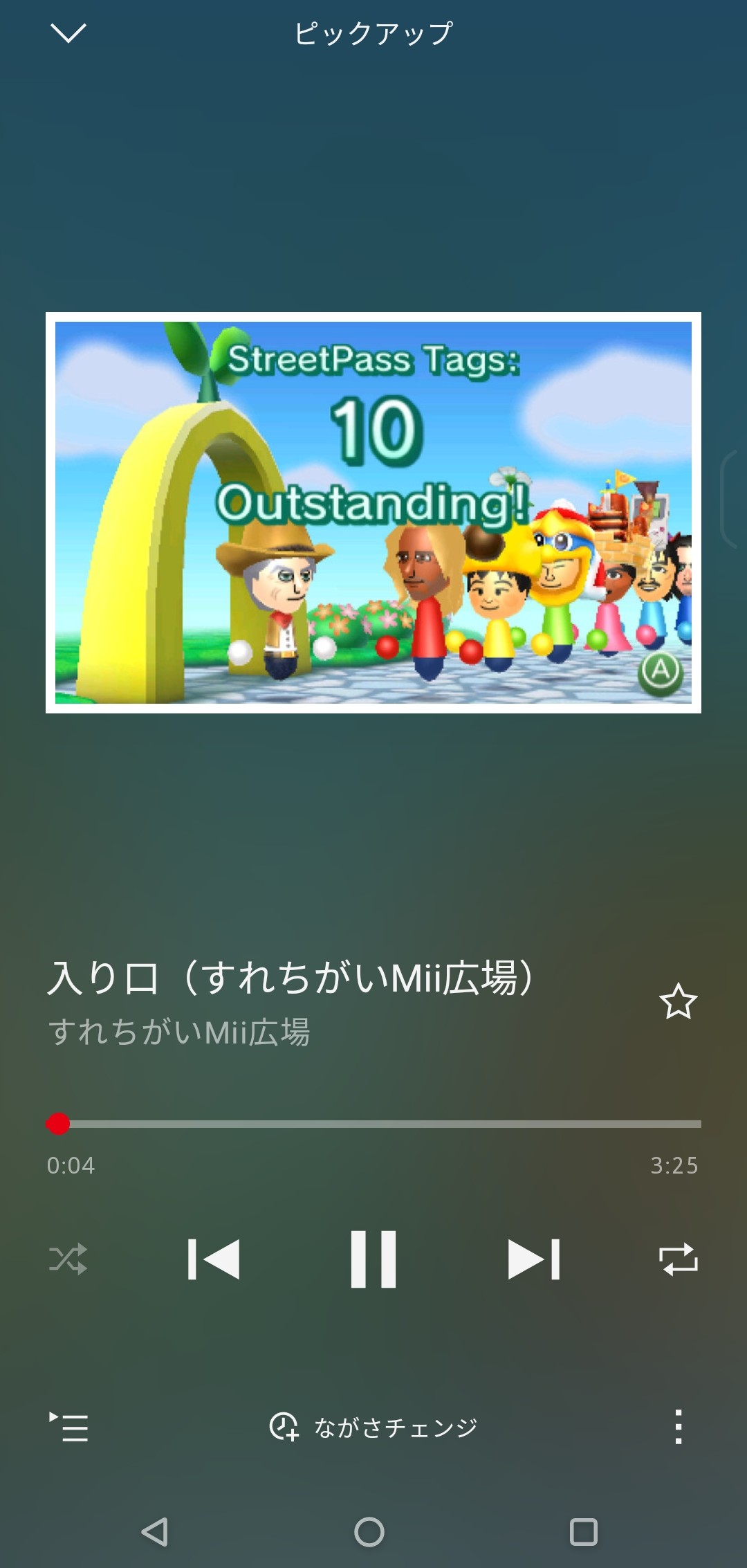Skip to the previous track
Screen dimensions: 747x1568
(x=214, y=1259)
